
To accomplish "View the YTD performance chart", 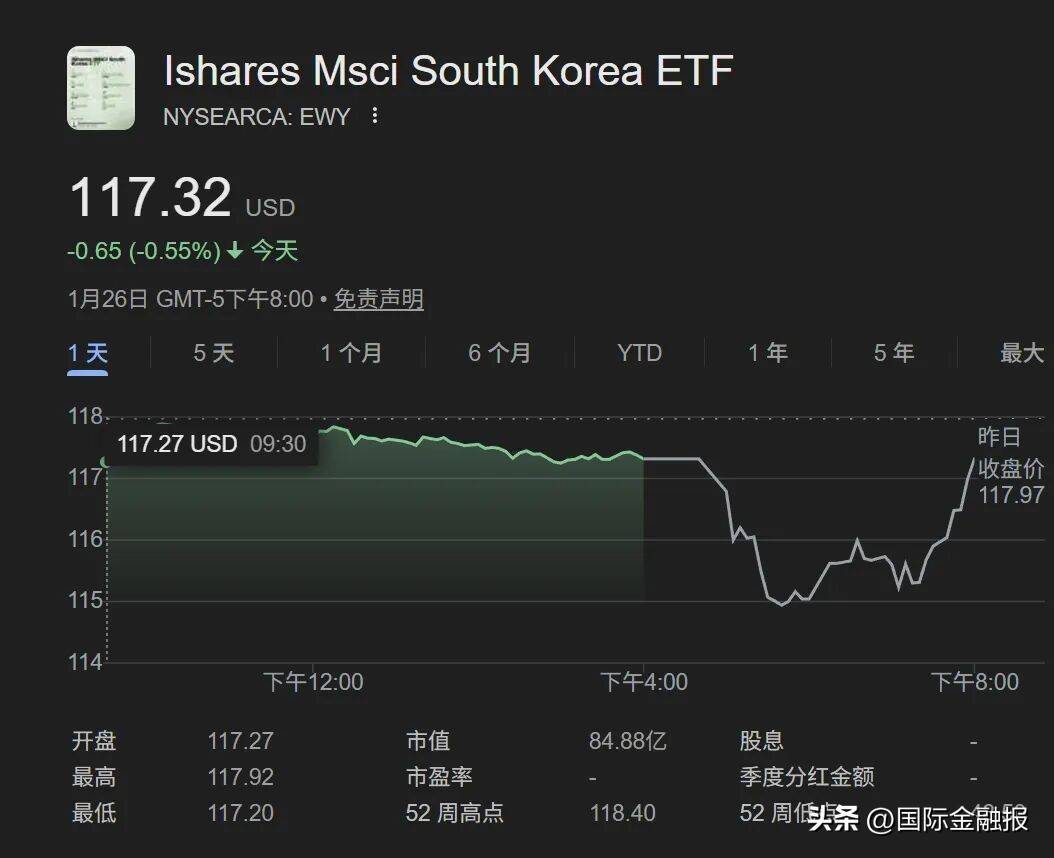I will [639, 353].
